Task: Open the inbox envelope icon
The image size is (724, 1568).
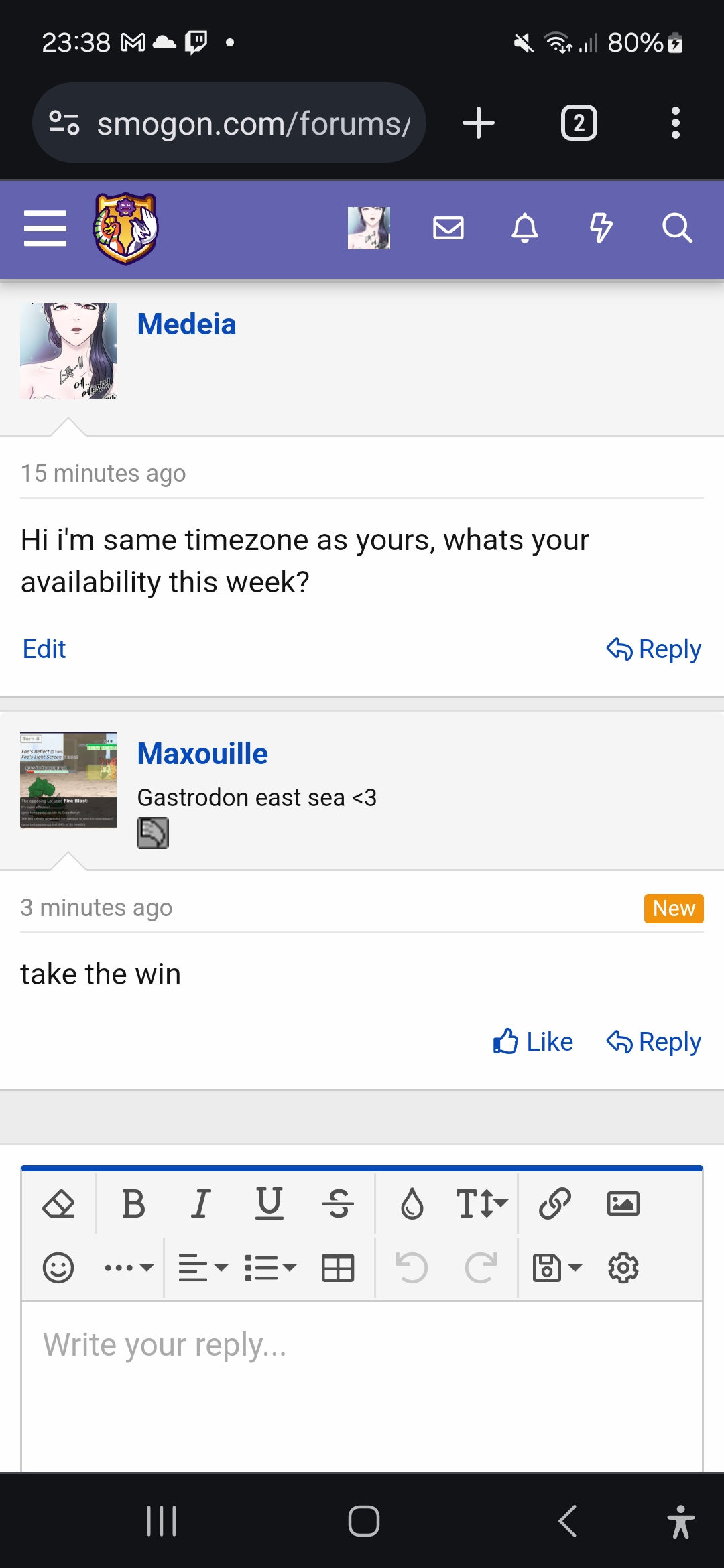Action: pos(448,228)
